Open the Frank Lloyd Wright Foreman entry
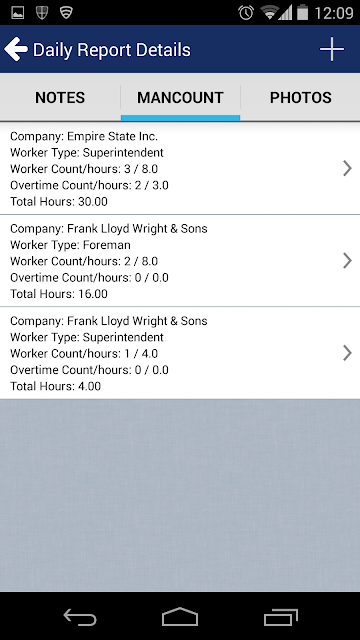The width and height of the screenshot is (360, 640). pos(180,261)
